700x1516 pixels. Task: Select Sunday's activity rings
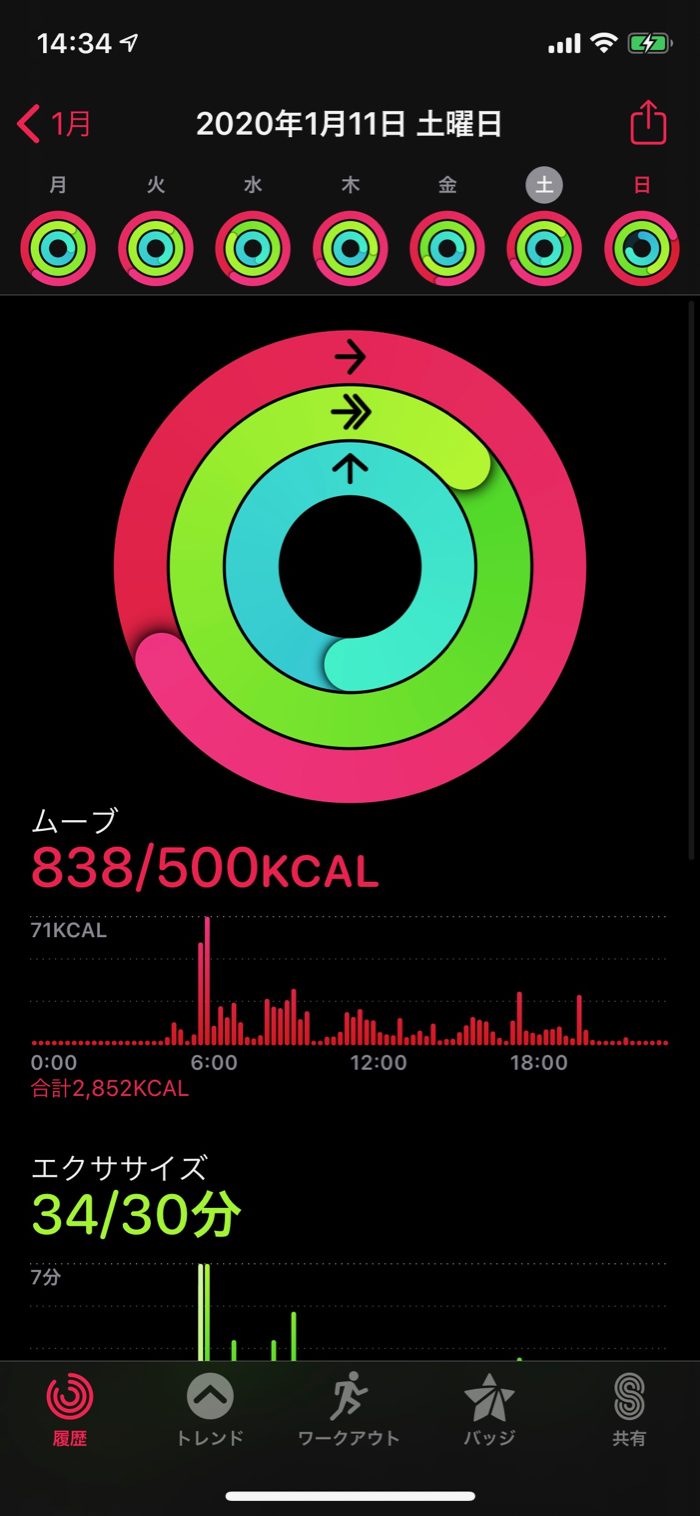(x=642, y=249)
